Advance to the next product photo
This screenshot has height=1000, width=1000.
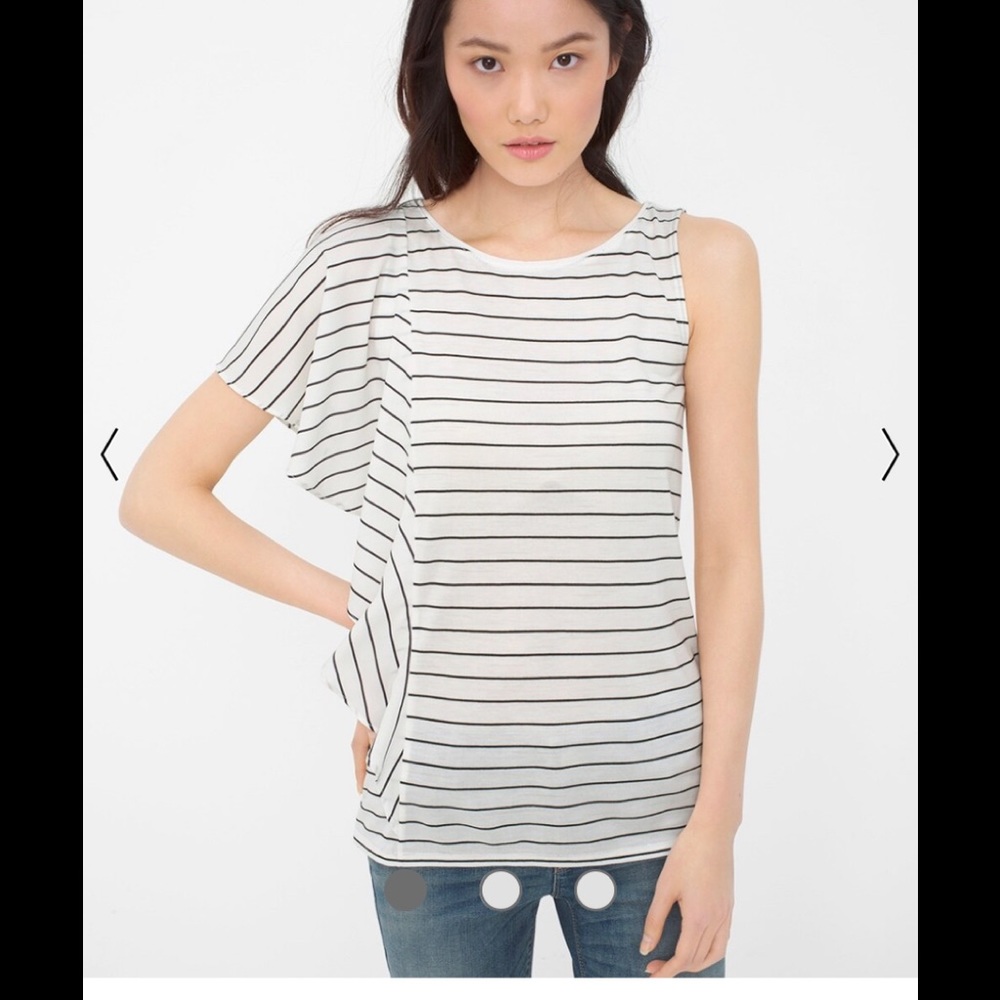pyautogui.click(x=889, y=454)
